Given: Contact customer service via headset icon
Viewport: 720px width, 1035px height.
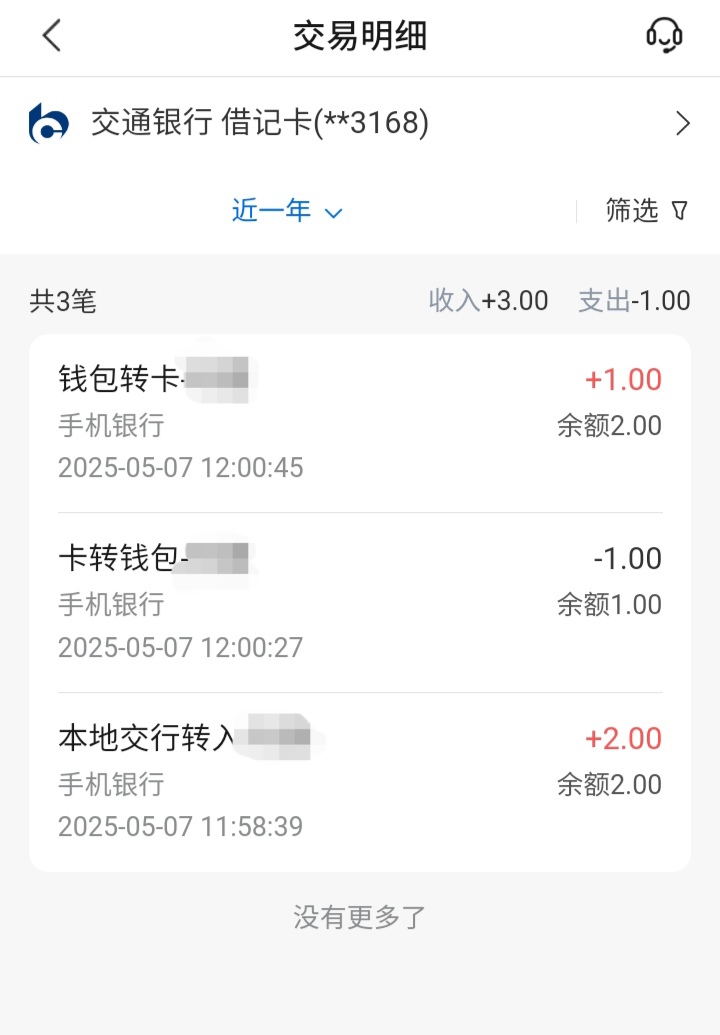Looking at the screenshot, I should click(x=664, y=36).
